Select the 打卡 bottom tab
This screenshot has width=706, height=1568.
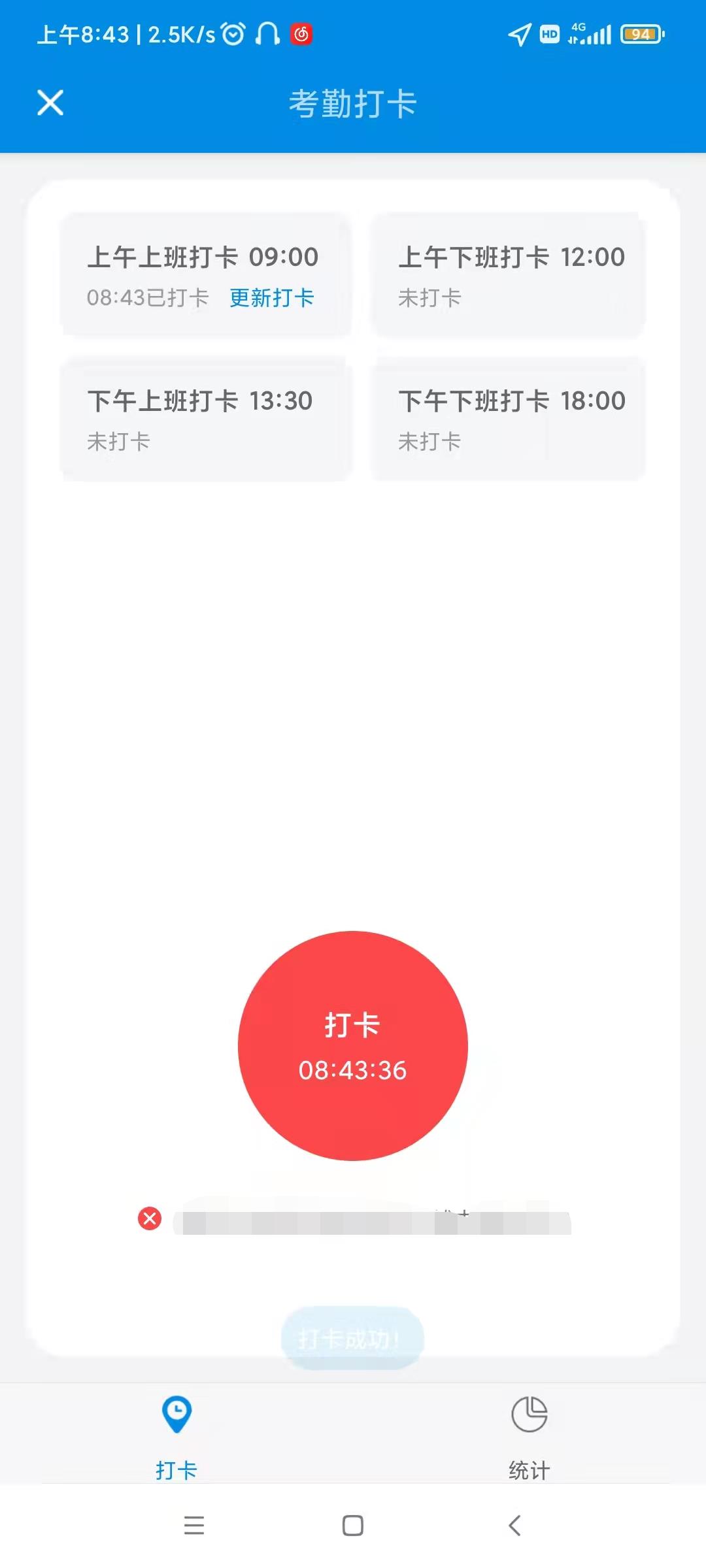point(176,1432)
